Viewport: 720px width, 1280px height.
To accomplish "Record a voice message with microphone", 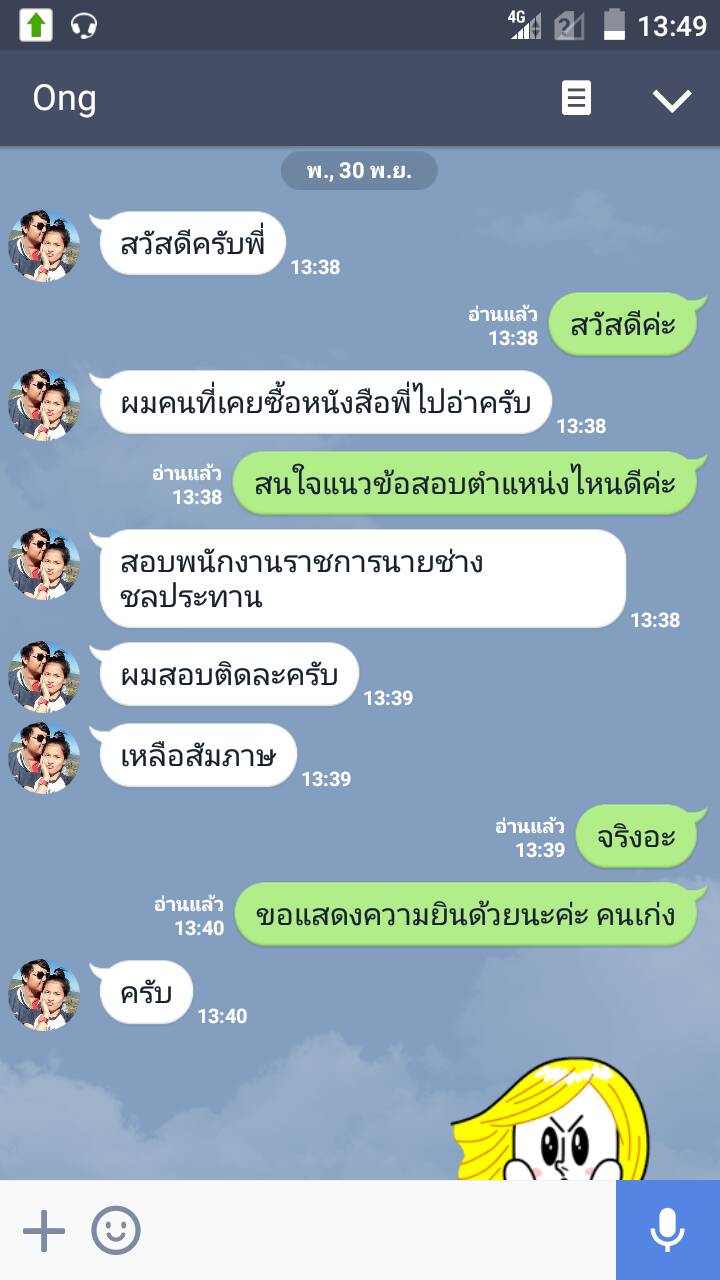I will point(667,1230).
